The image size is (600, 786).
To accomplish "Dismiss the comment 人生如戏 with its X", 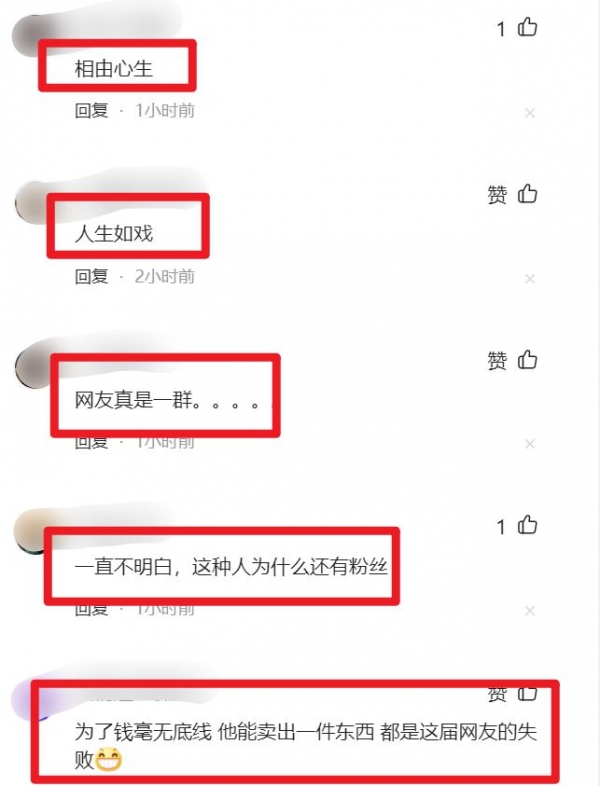I will point(530,279).
